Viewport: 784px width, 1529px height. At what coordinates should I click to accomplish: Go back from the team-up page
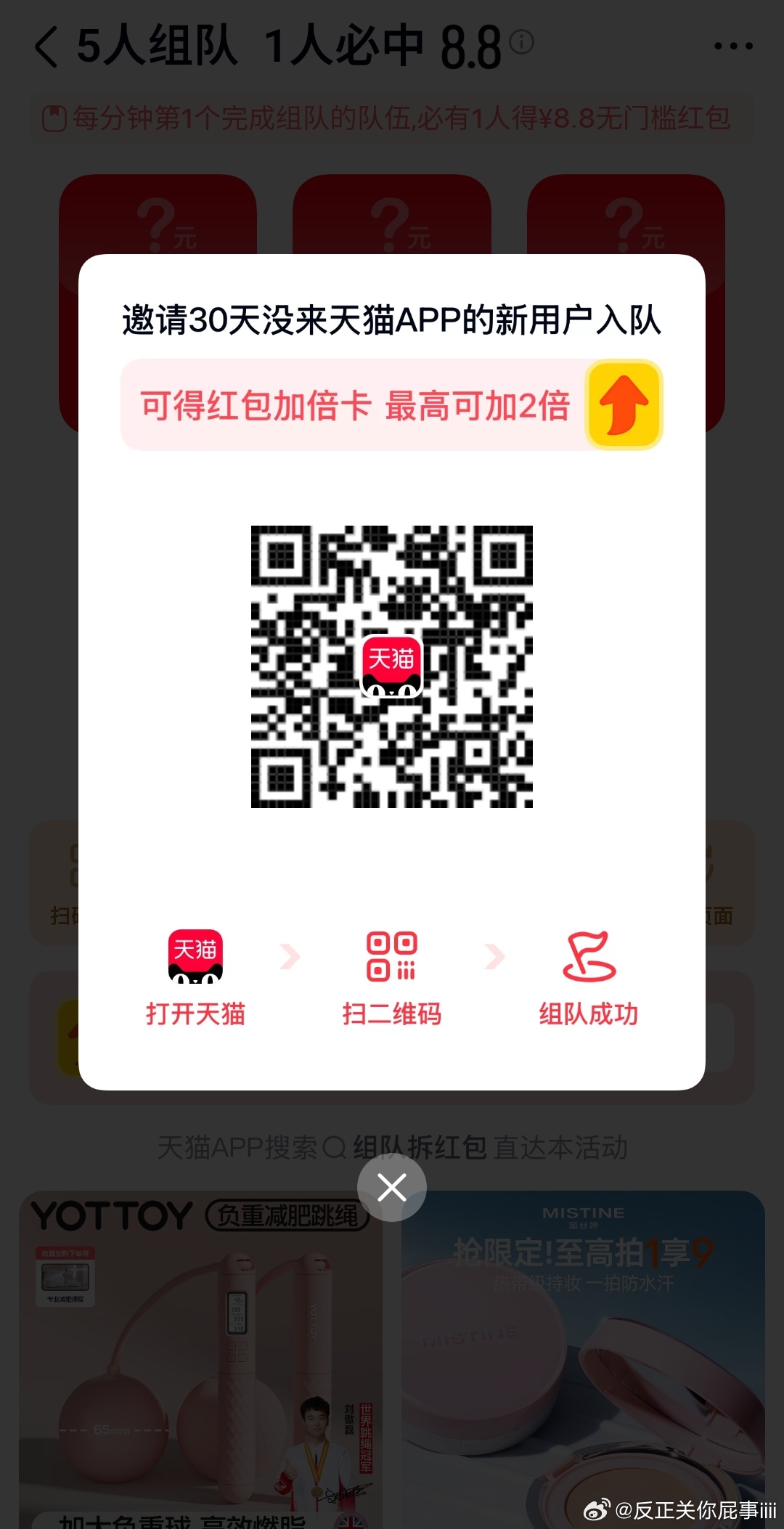(x=46, y=46)
